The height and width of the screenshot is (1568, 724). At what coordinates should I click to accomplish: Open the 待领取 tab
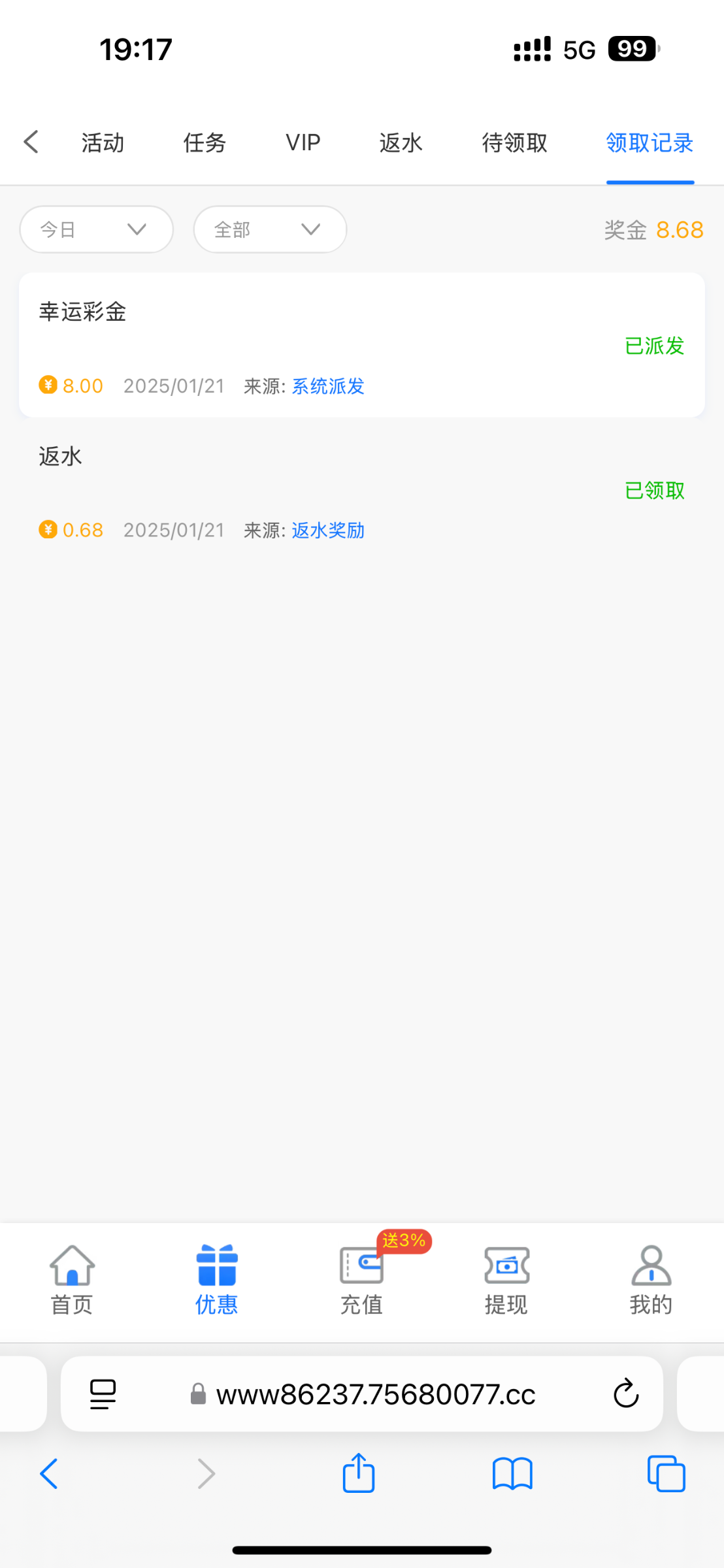pyautogui.click(x=515, y=142)
